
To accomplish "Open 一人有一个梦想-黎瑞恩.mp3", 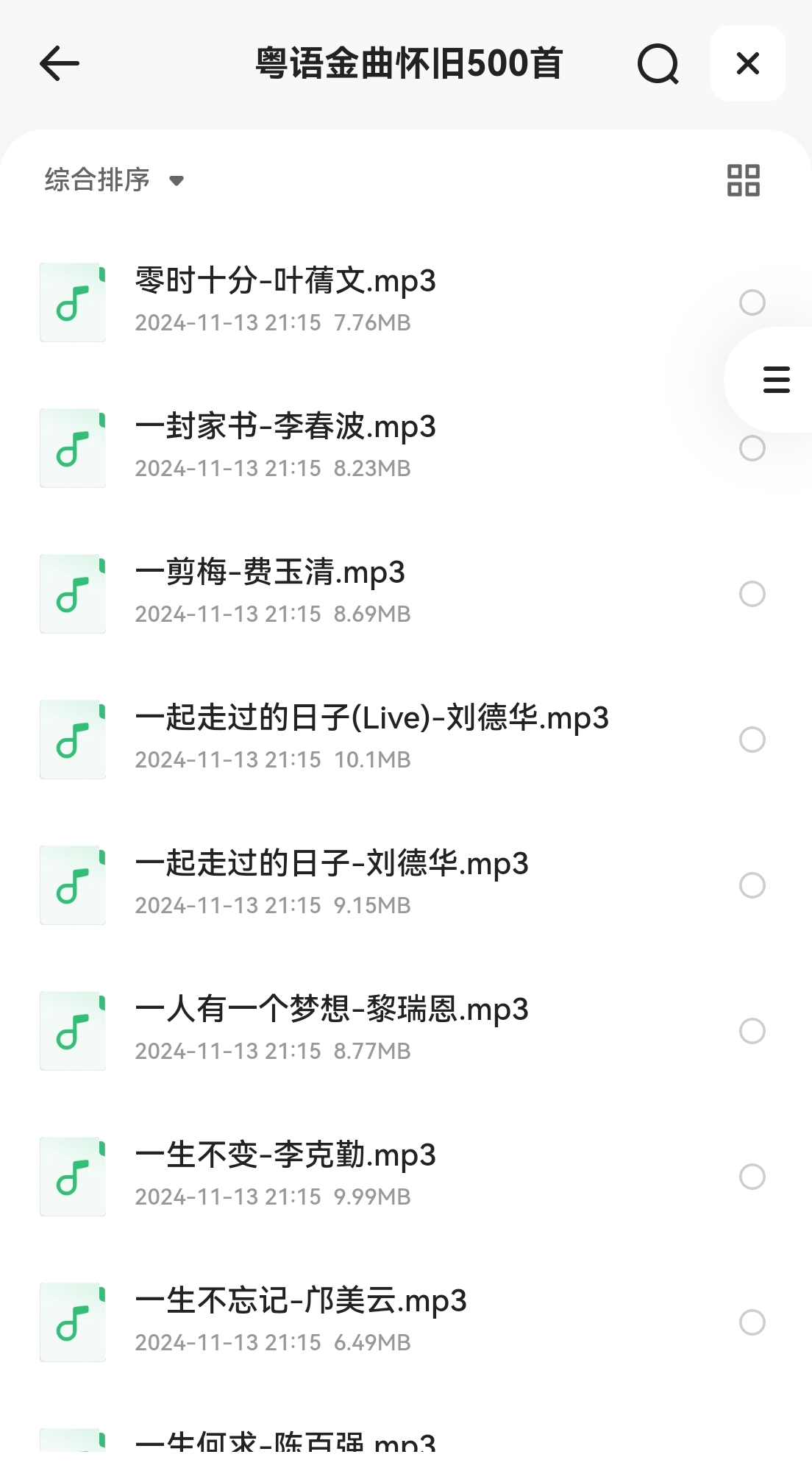I will 332,1010.
